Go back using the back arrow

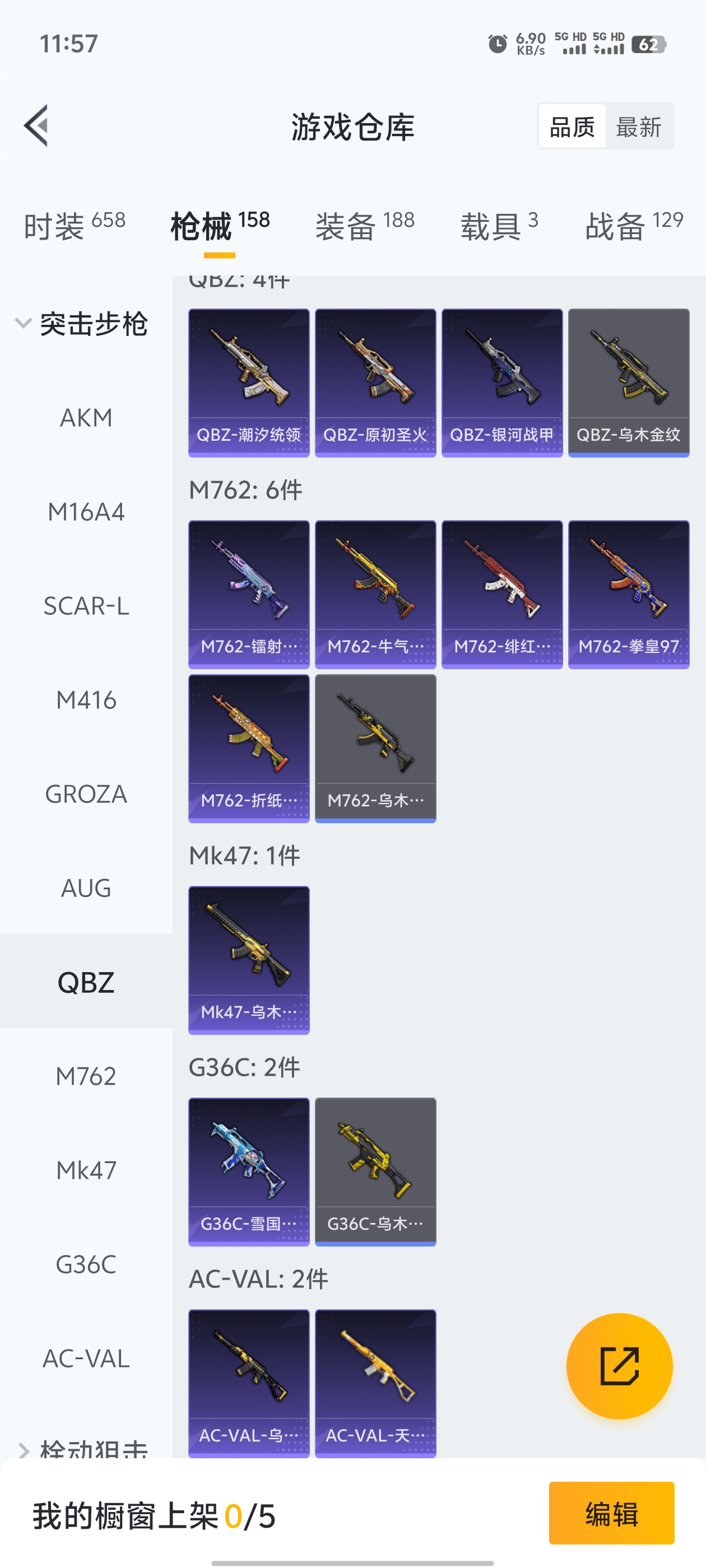point(36,126)
